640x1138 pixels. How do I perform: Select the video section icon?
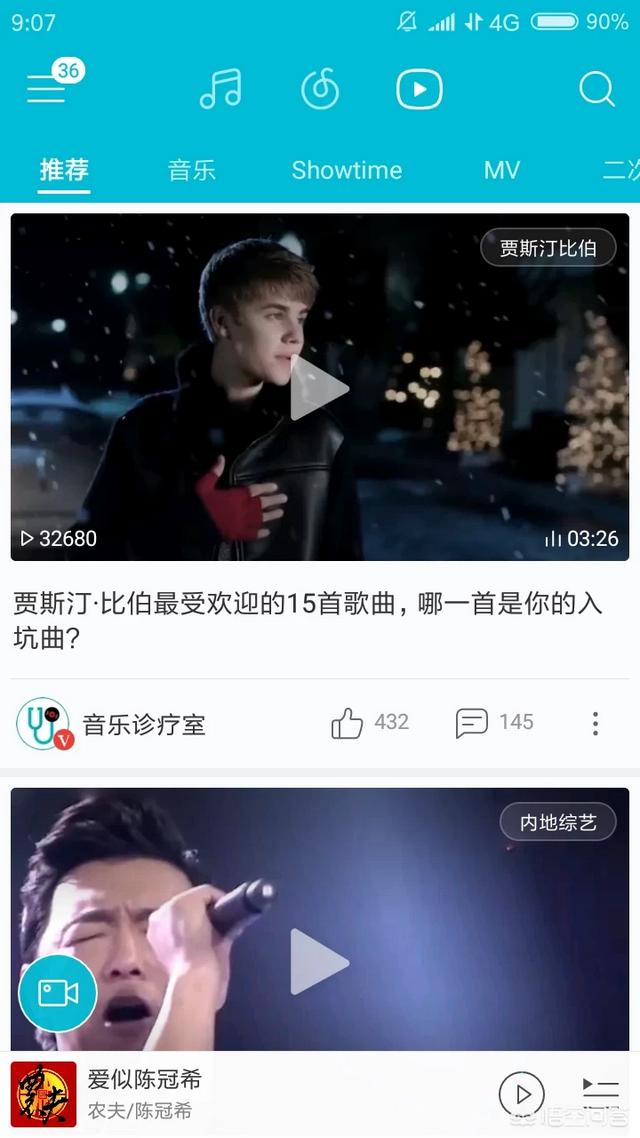[x=419, y=89]
